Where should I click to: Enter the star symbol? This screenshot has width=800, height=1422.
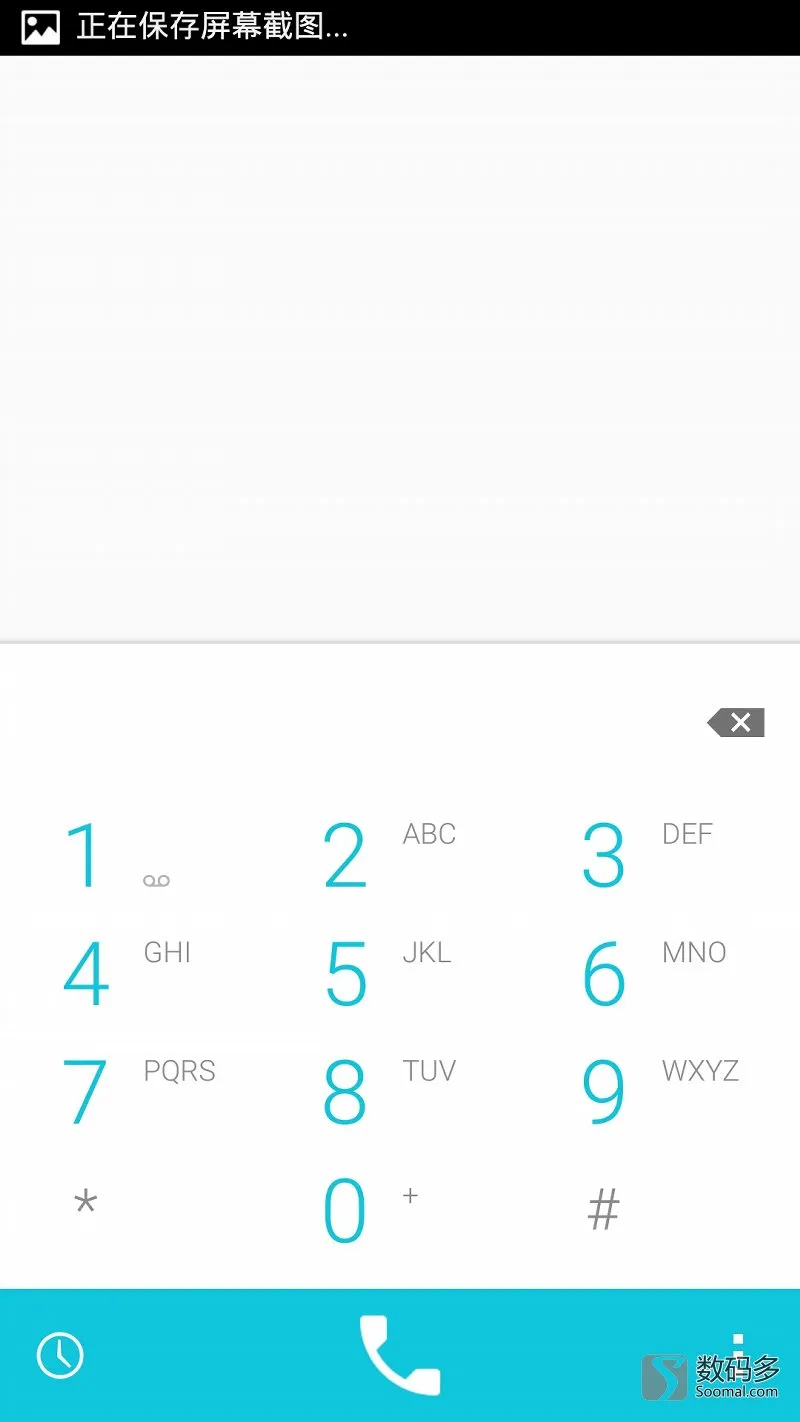click(x=86, y=1206)
